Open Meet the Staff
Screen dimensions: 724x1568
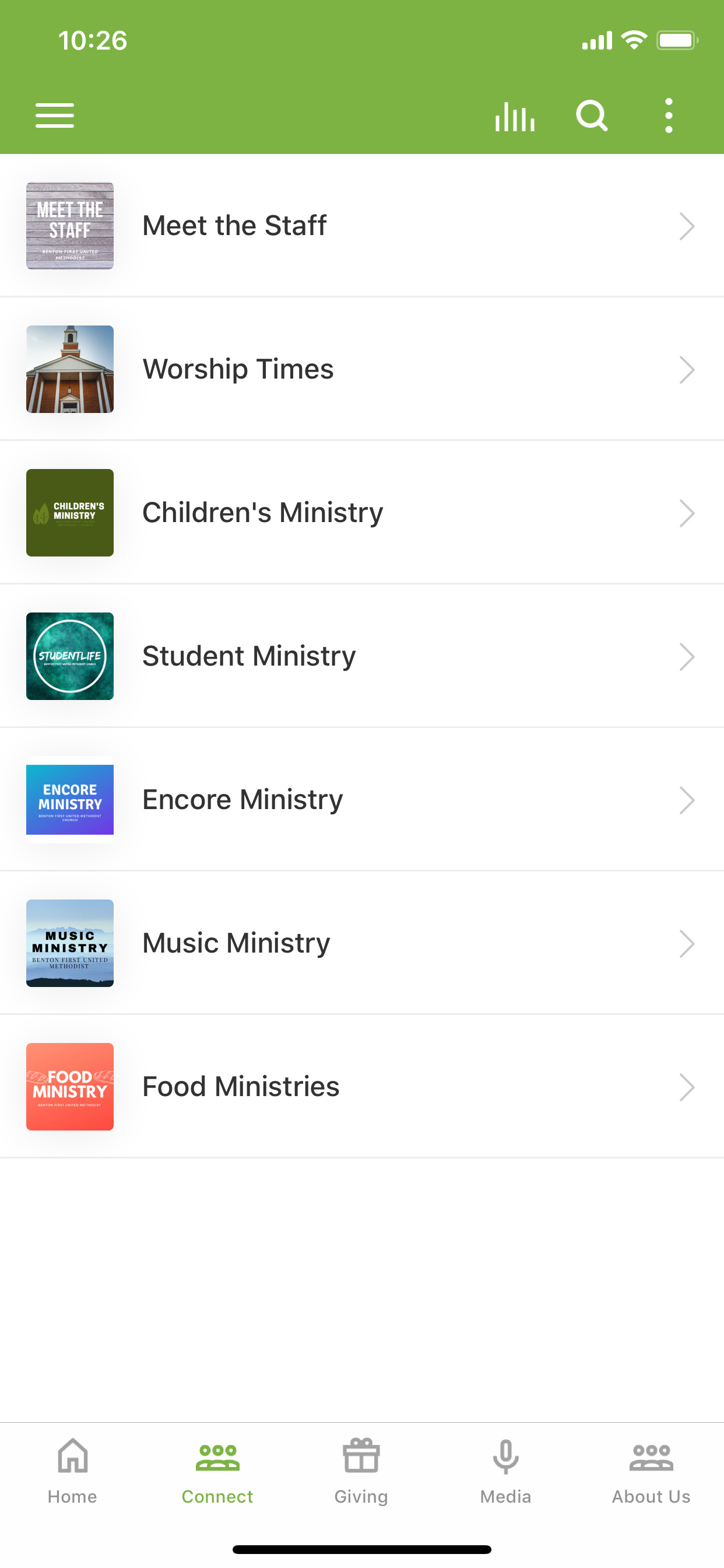pos(361,226)
